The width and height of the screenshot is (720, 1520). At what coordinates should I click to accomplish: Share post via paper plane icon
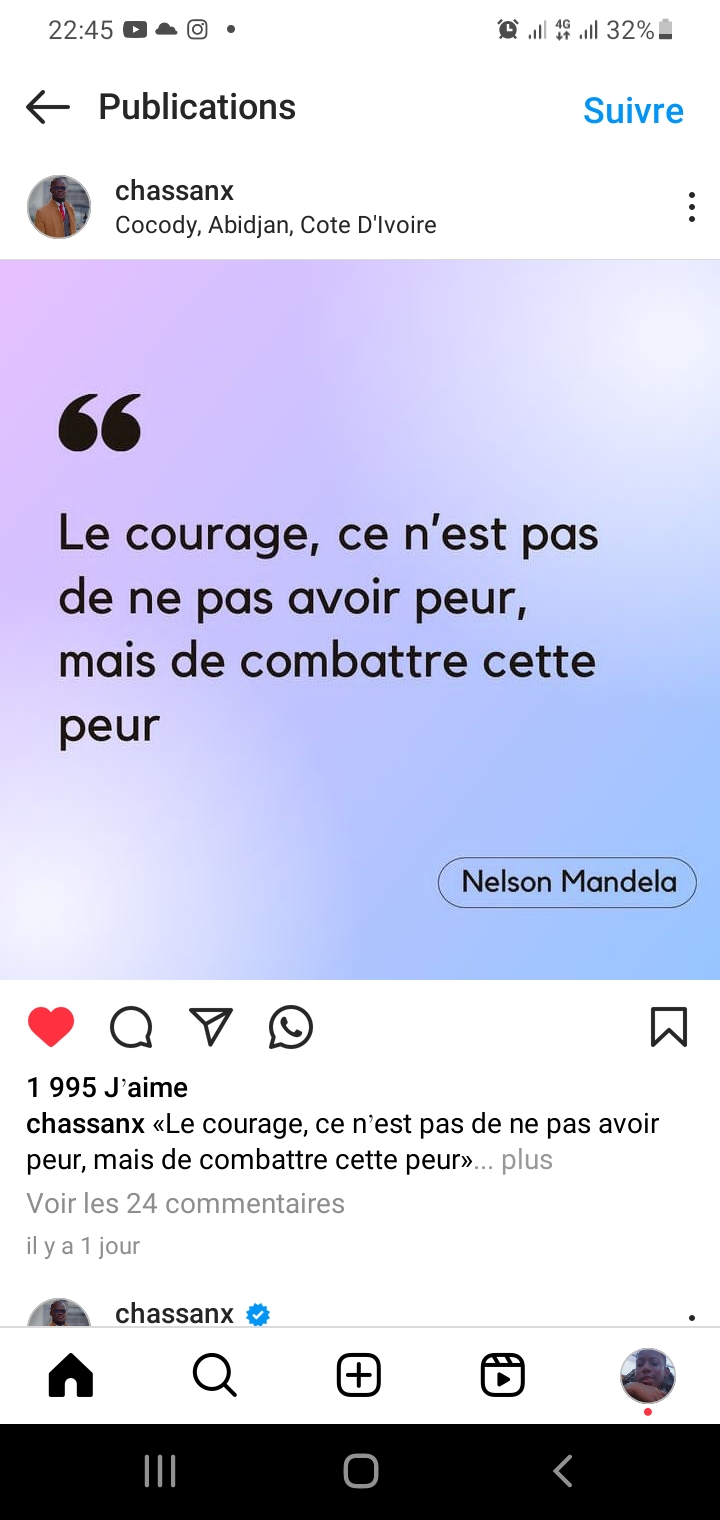pyautogui.click(x=211, y=1027)
